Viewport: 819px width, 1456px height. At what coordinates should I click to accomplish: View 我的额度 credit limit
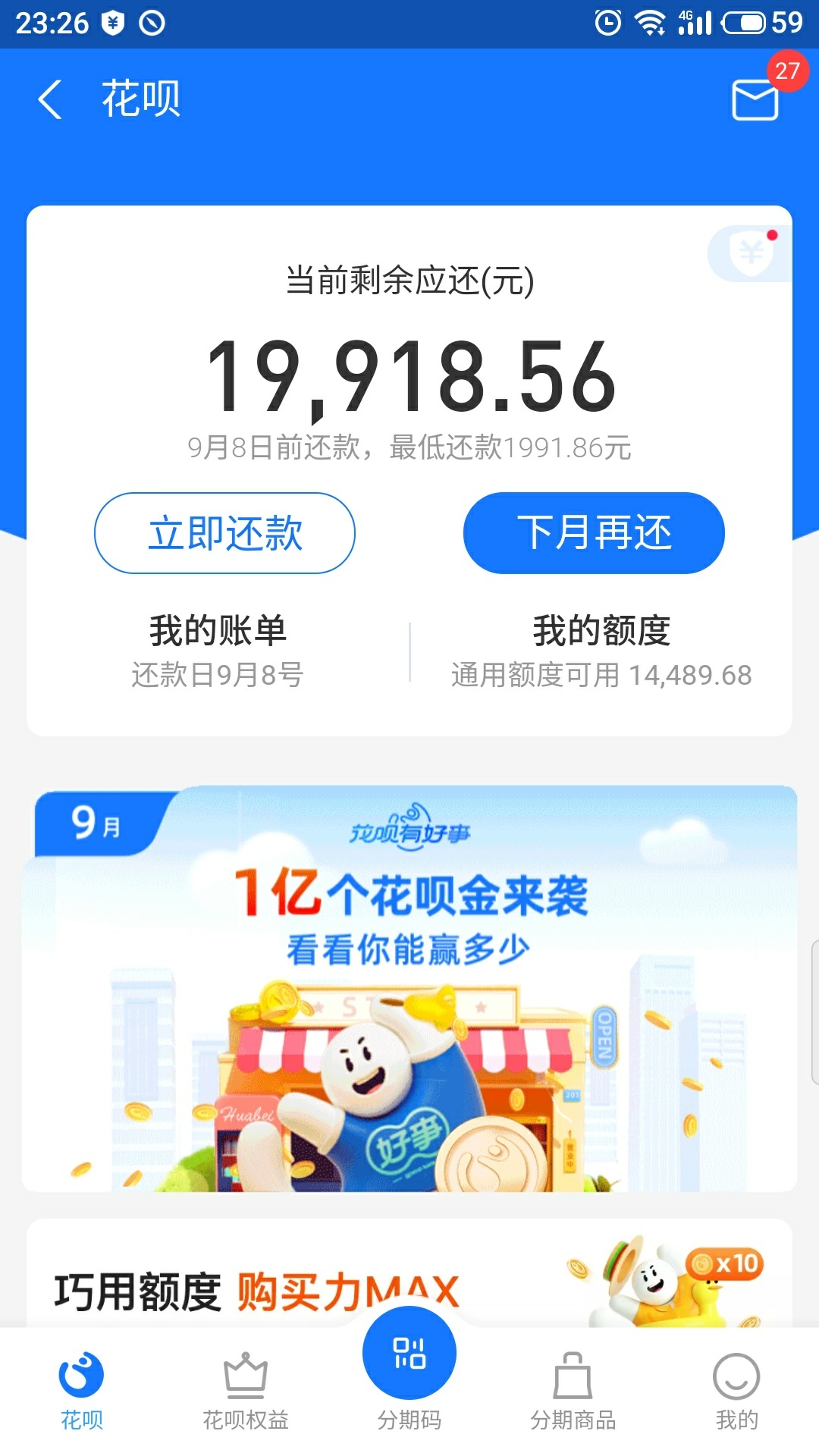(601, 651)
